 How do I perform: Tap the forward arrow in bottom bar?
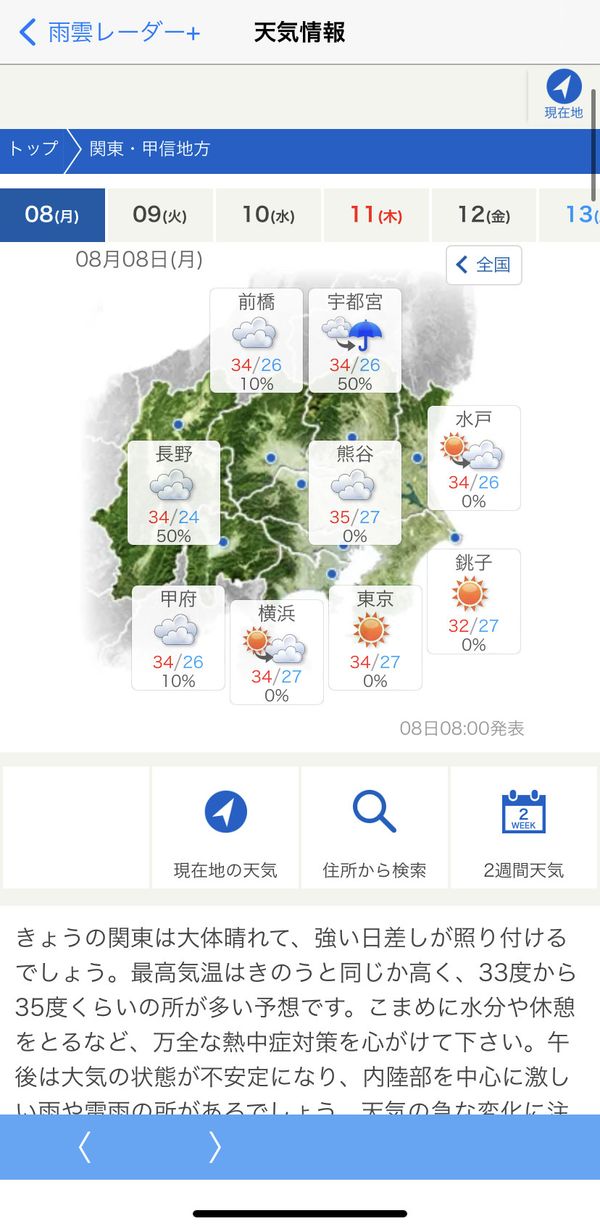pos(214,1147)
